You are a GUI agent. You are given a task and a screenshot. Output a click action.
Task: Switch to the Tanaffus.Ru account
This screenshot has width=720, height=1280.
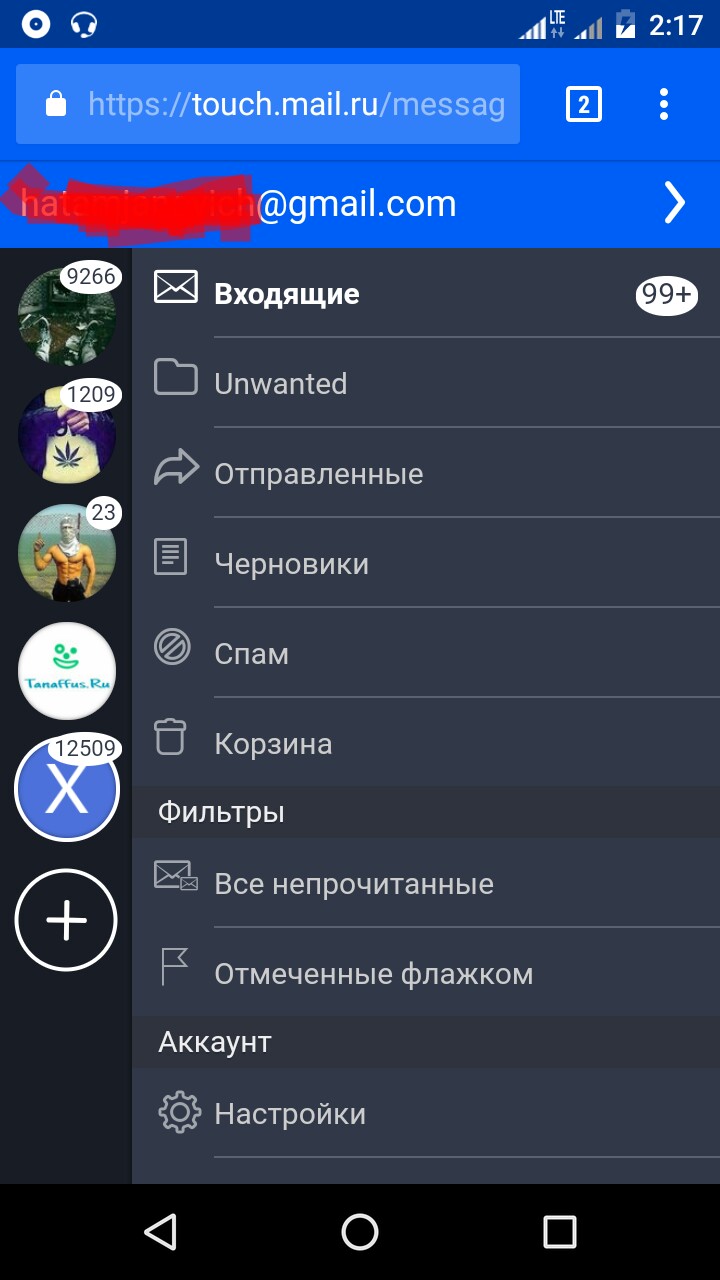(67, 671)
